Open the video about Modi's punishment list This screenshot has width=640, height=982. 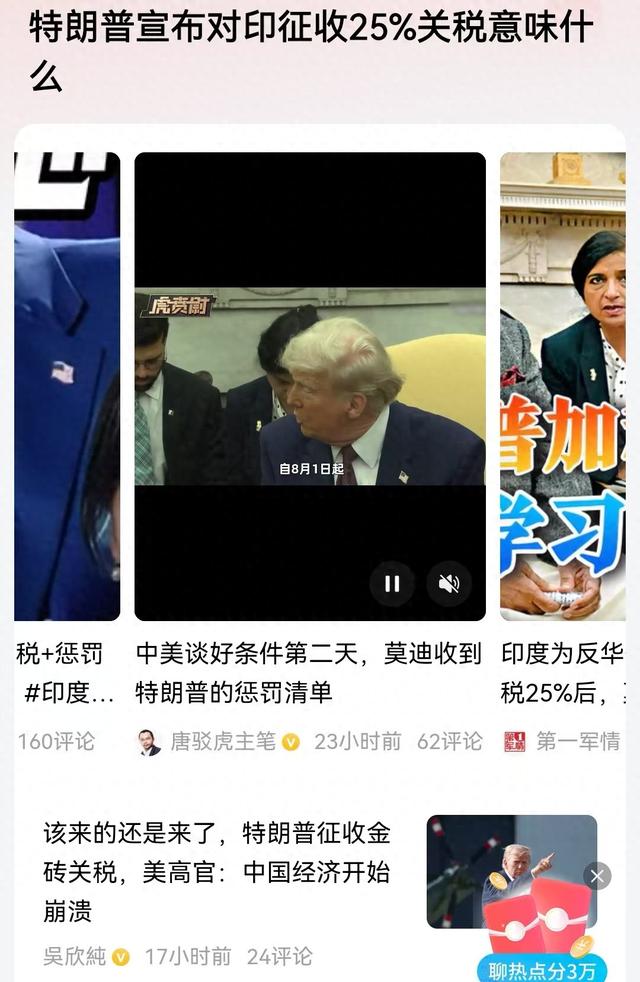click(309, 672)
